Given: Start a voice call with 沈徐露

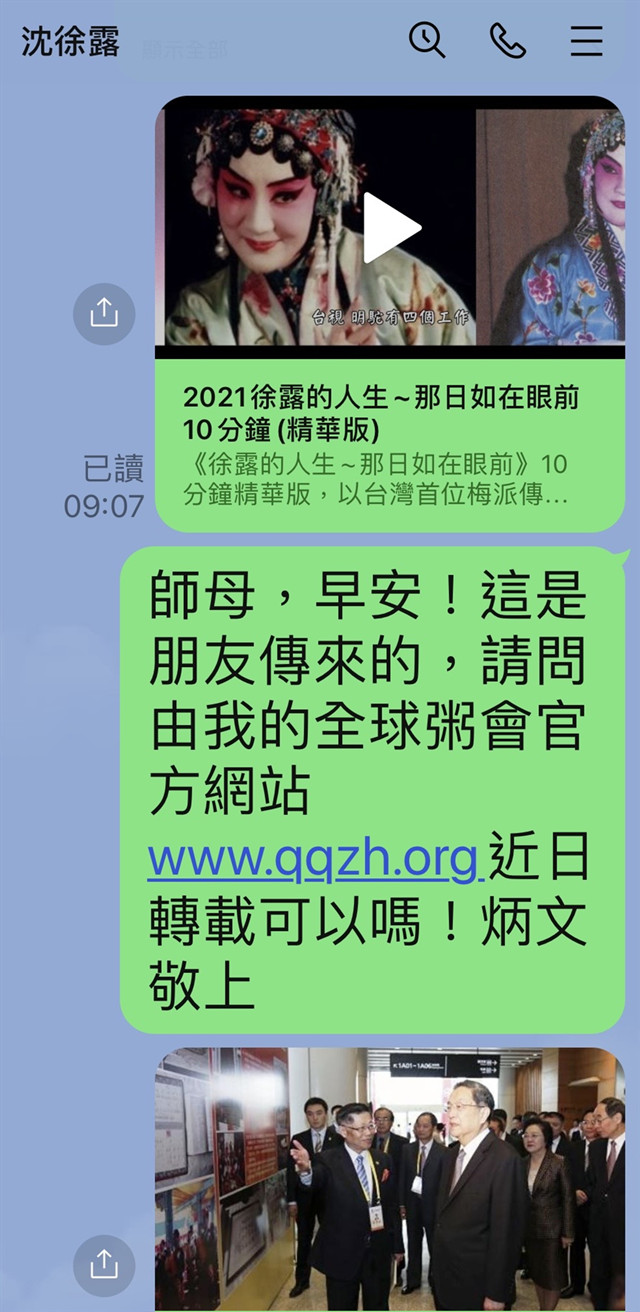Looking at the screenshot, I should point(507,41).
